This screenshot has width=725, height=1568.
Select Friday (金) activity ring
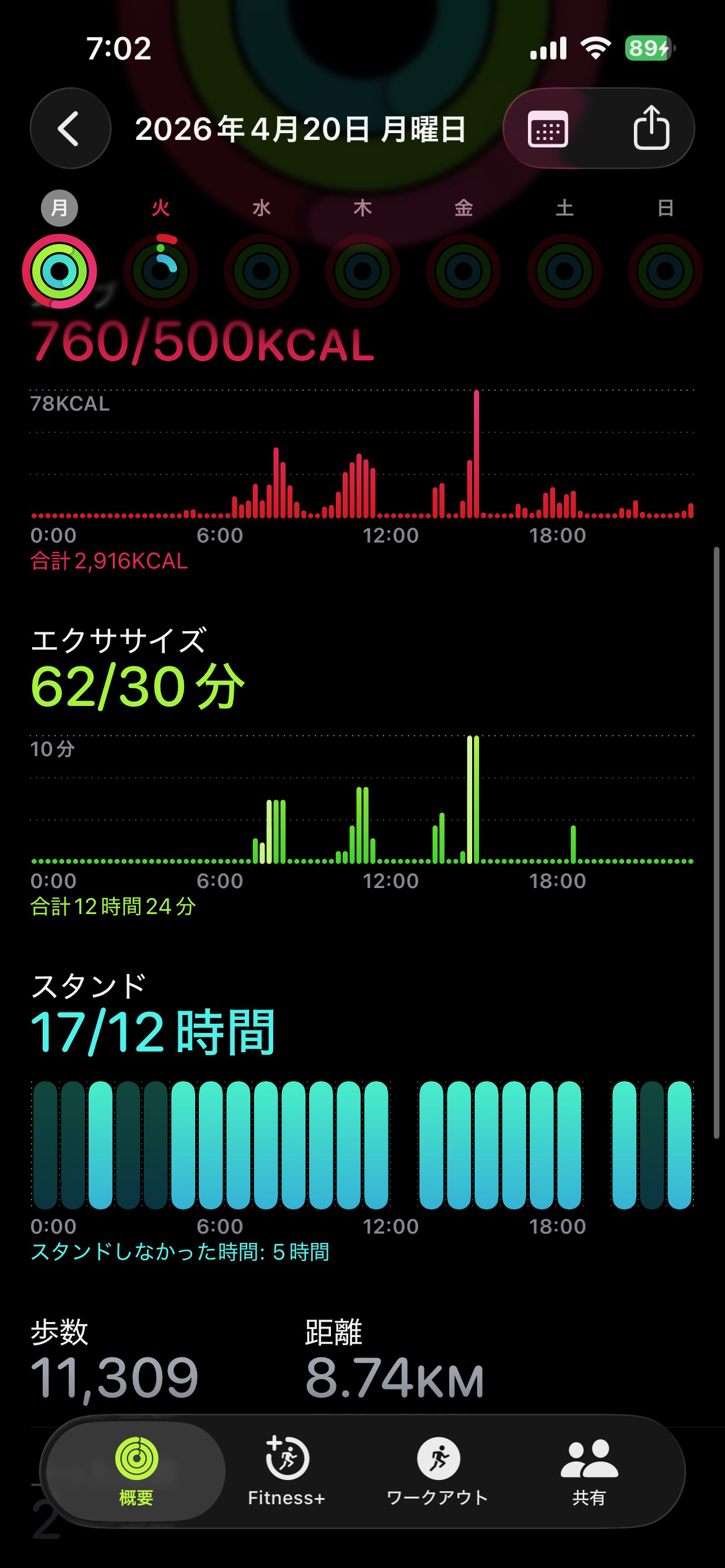[x=464, y=271]
